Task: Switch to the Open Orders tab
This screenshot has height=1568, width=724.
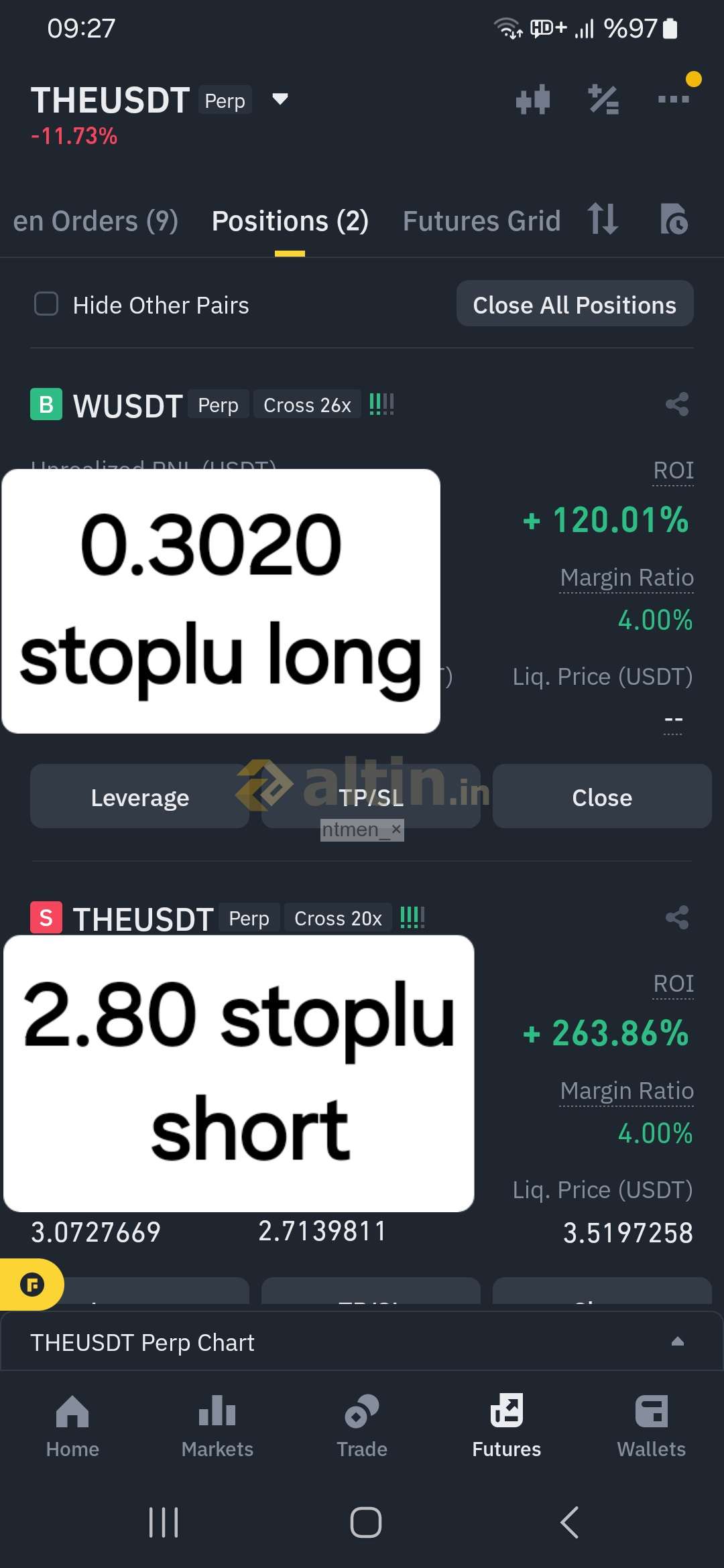Action: pos(95,221)
